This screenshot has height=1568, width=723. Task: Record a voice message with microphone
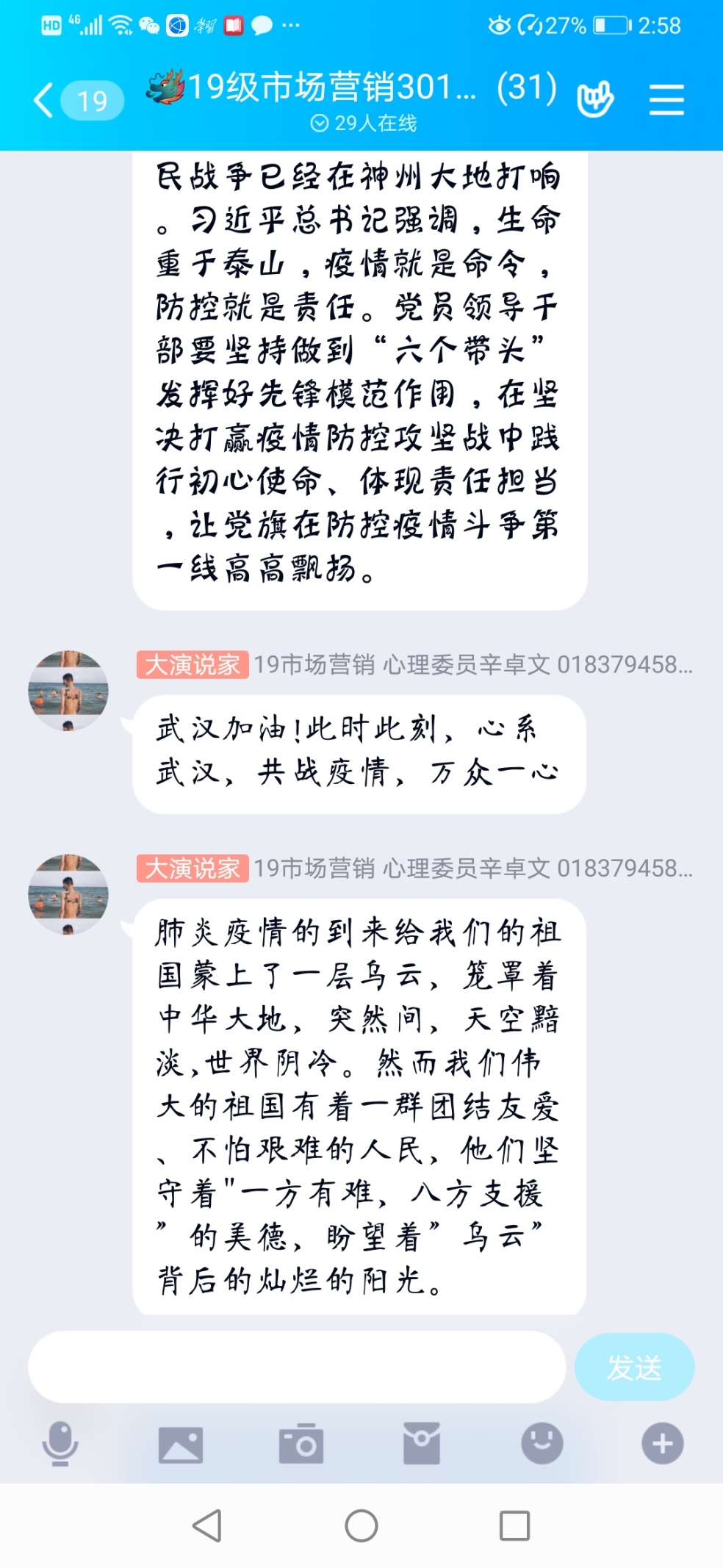pyautogui.click(x=60, y=1444)
